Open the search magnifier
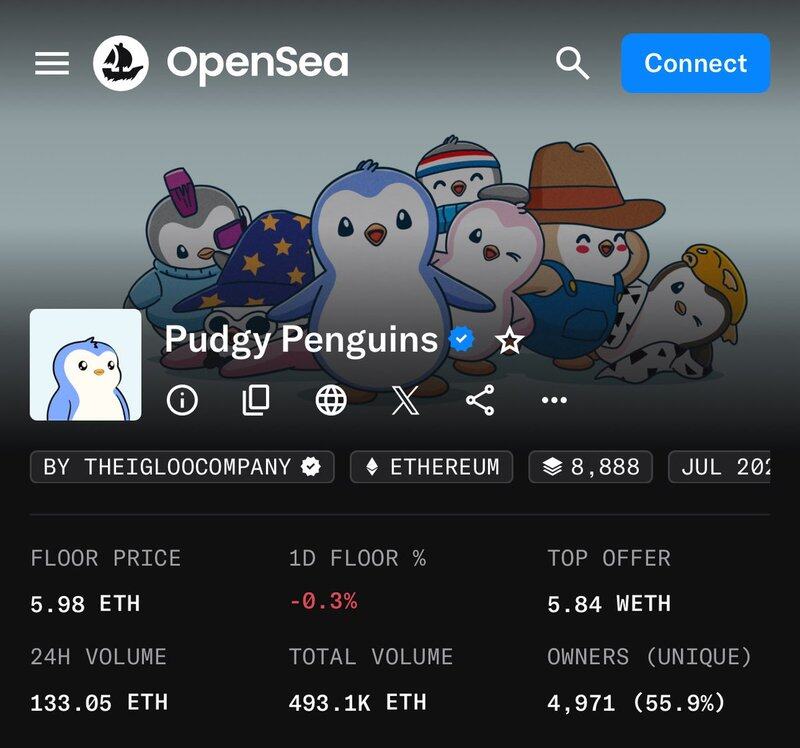This screenshot has height=748, width=800. (573, 63)
